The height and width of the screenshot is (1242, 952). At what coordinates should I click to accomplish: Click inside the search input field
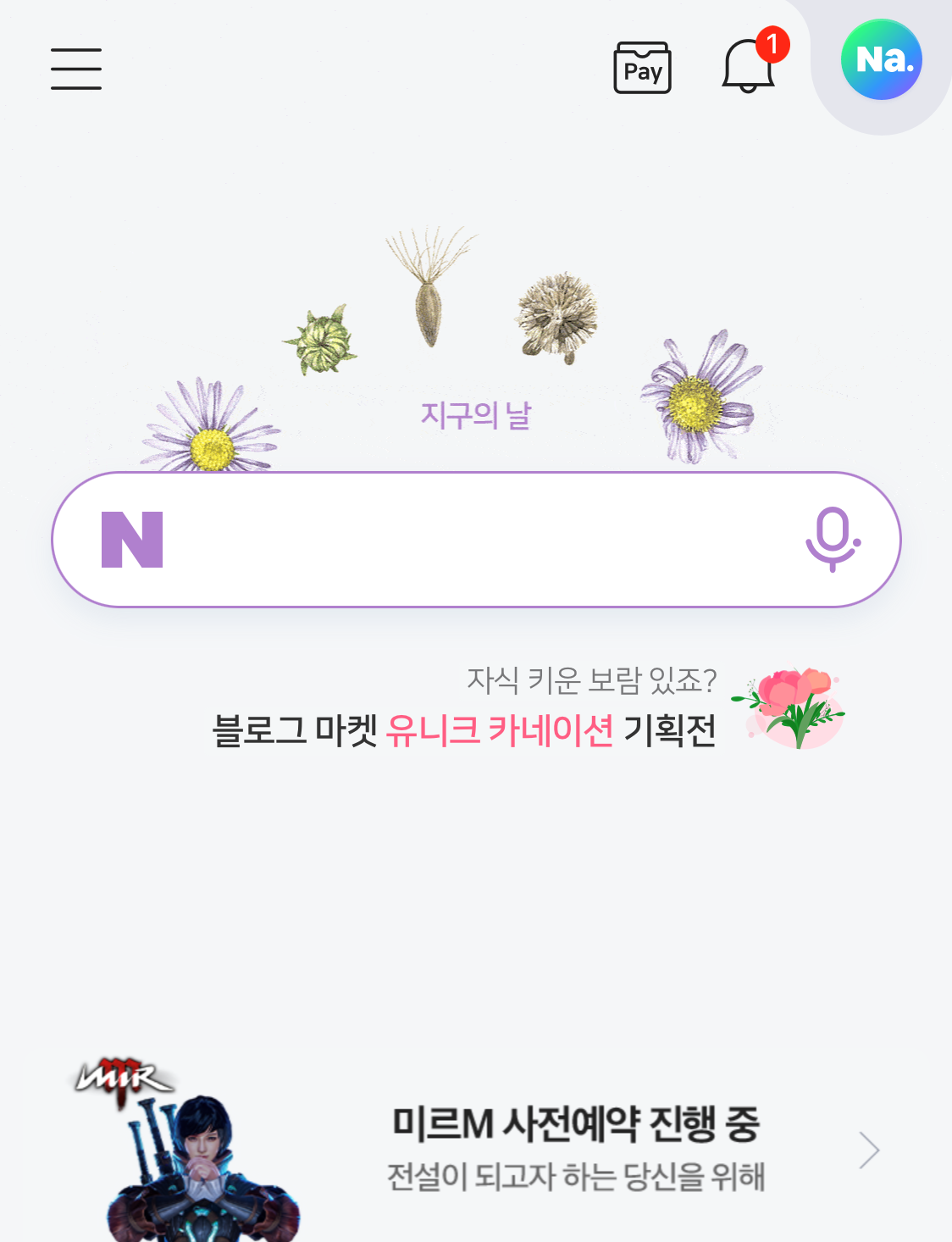tap(474, 540)
